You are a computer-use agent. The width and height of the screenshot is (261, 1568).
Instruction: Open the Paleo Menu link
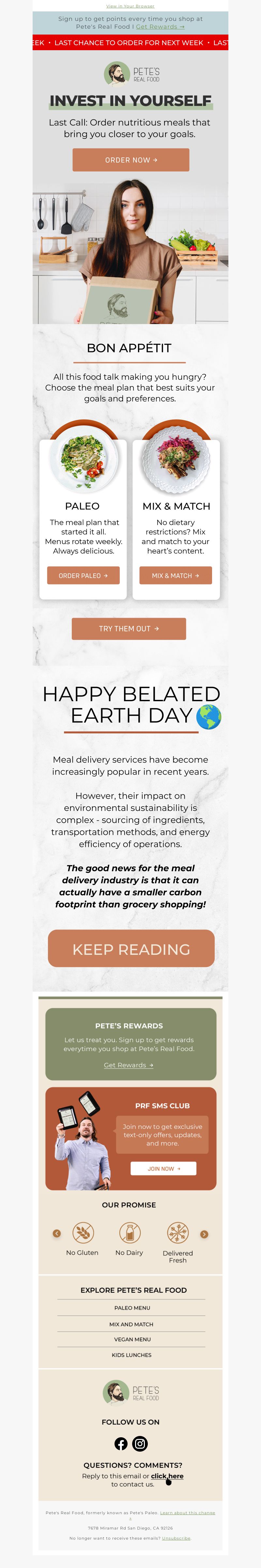(132, 1308)
